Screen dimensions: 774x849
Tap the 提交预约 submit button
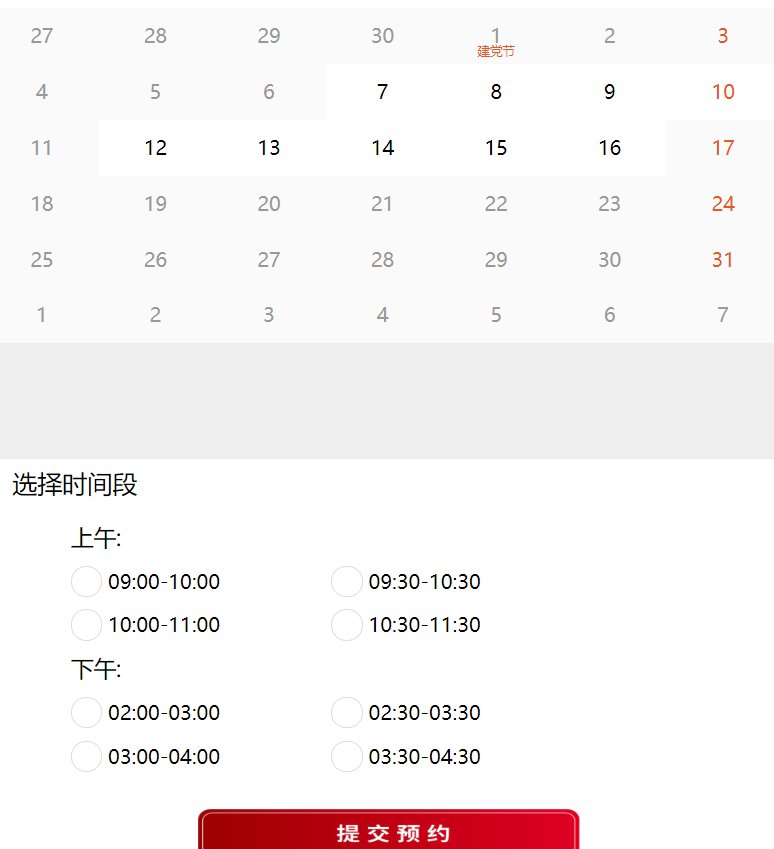click(x=388, y=832)
